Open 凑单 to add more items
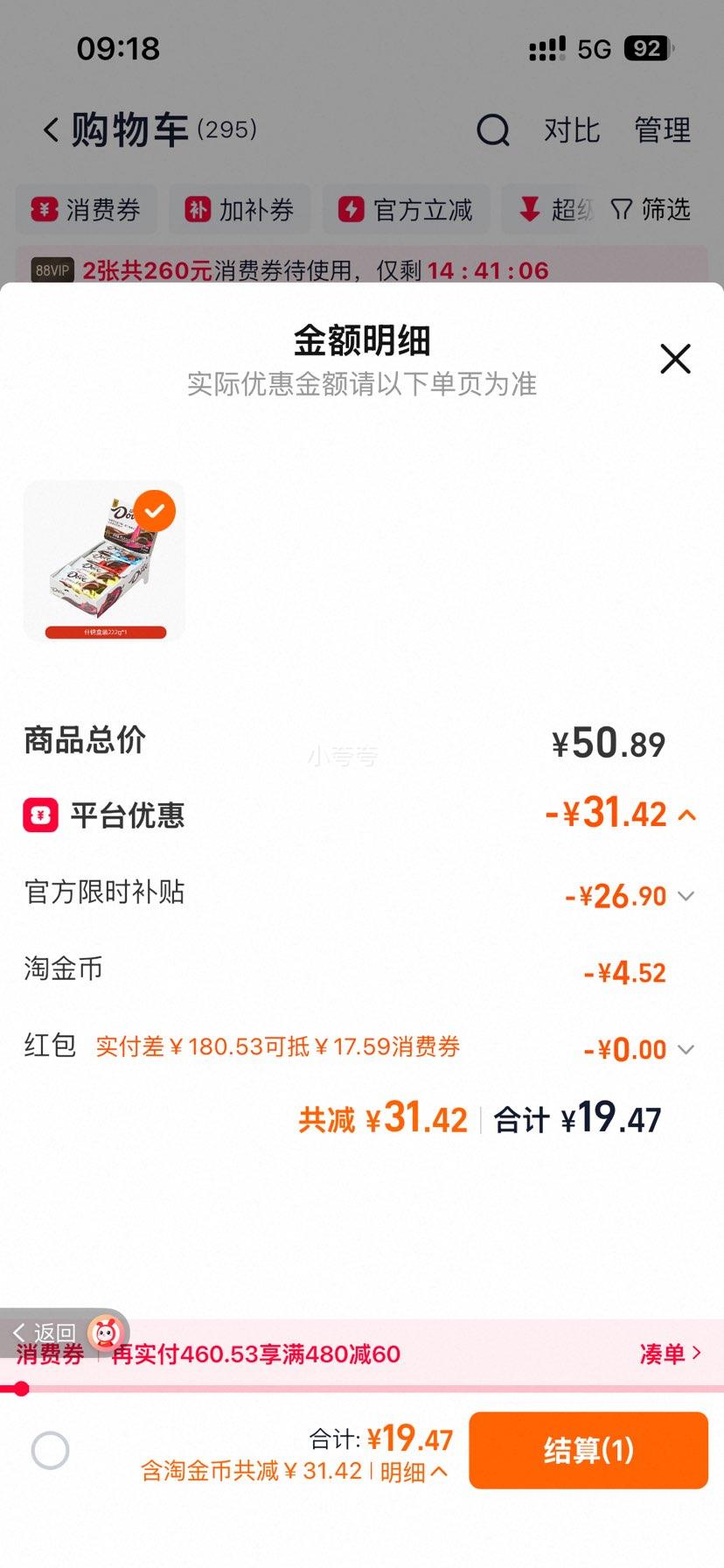 coord(671,1353)
